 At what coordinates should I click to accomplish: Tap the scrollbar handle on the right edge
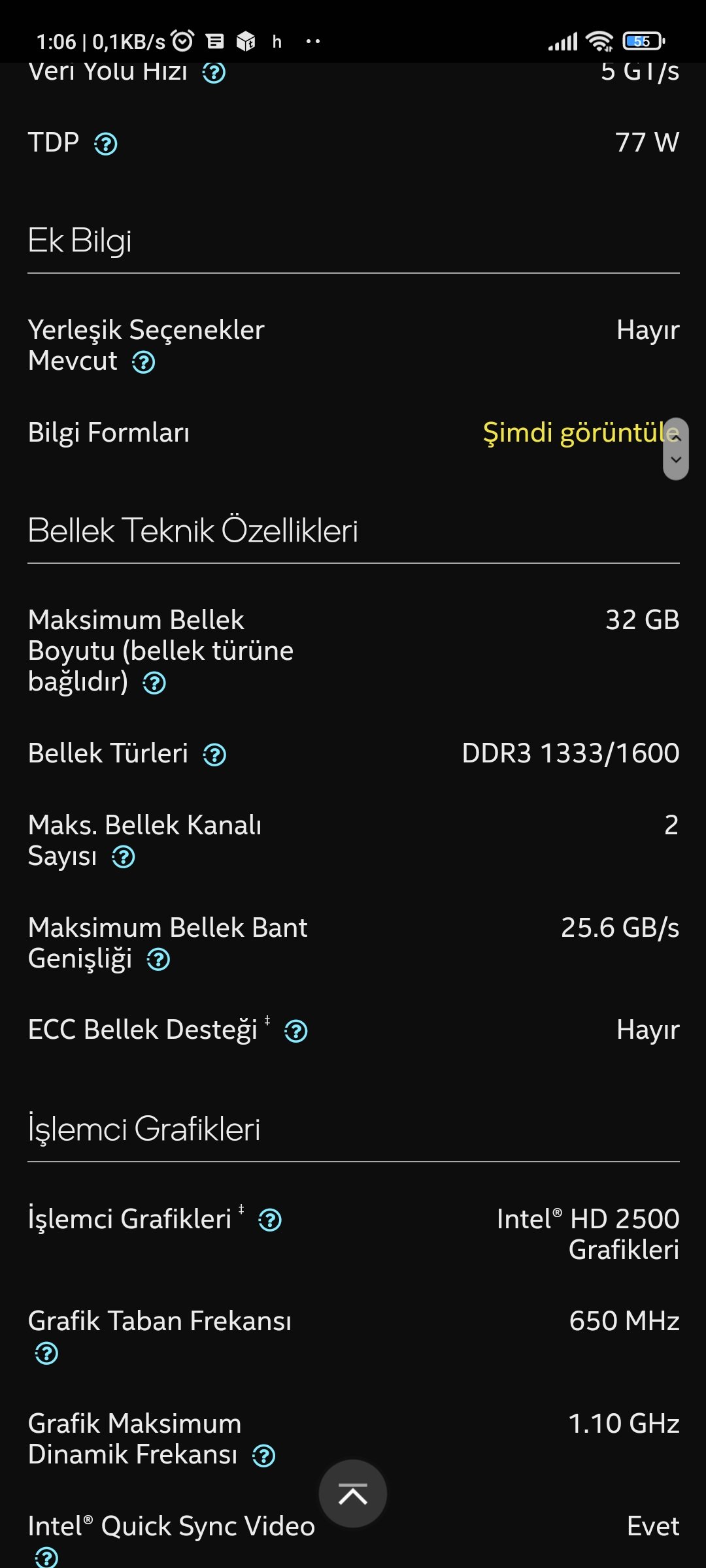click(x=676, y=449)
